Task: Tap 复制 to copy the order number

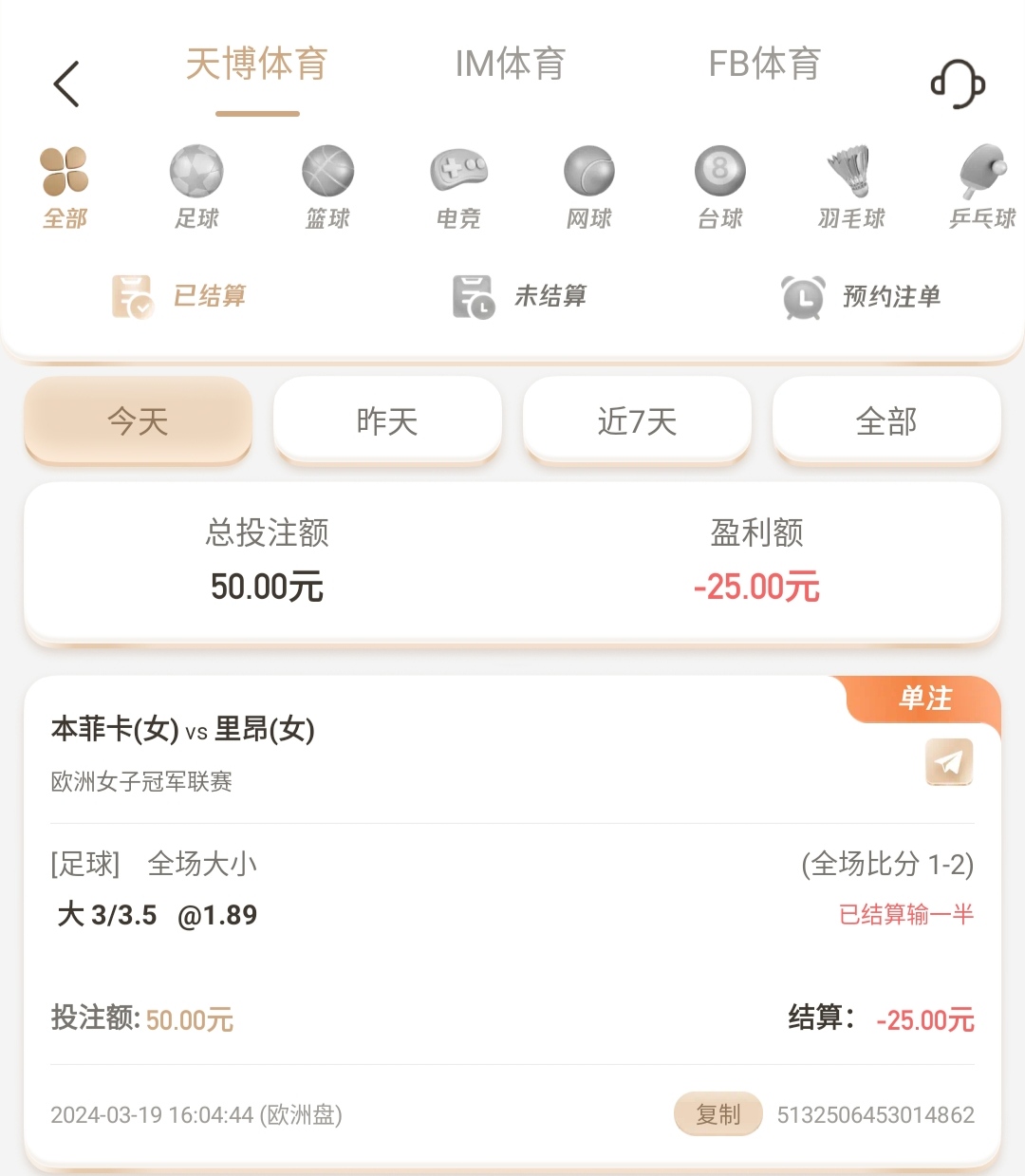Action: [x=718, y=1114]
